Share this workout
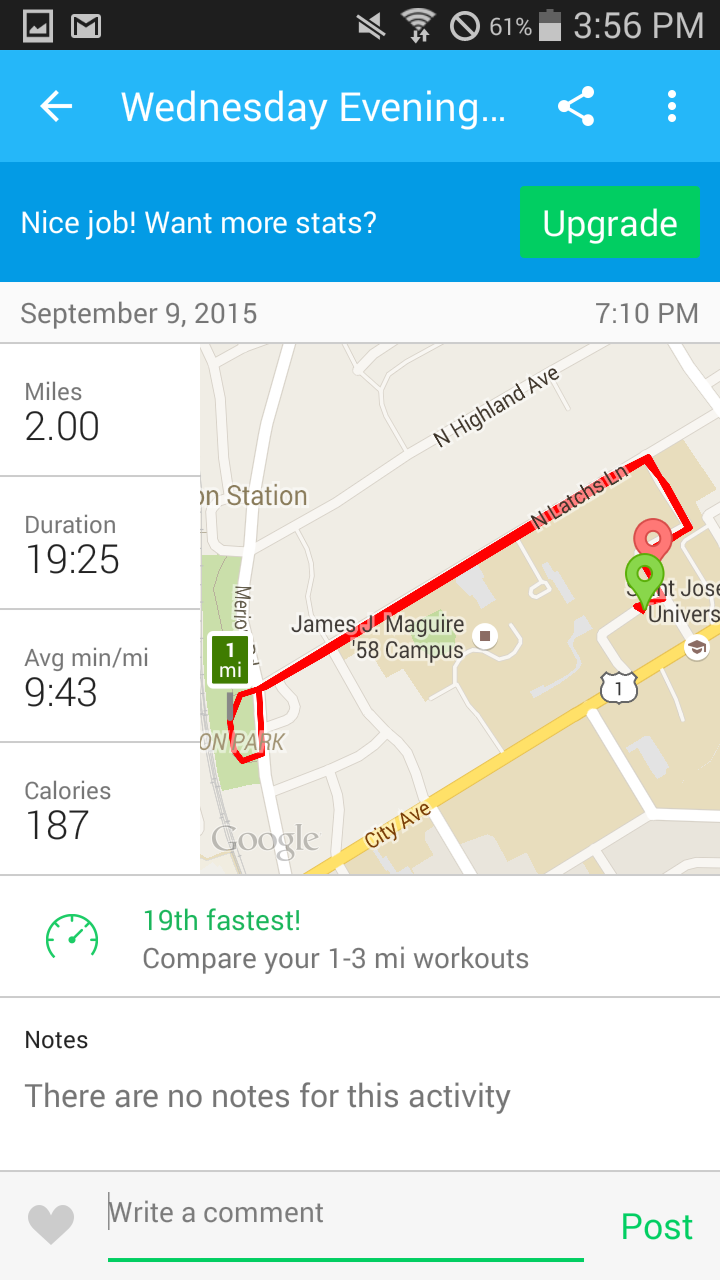The height and width of the screenshot is (1280, 720). point(576,107)
